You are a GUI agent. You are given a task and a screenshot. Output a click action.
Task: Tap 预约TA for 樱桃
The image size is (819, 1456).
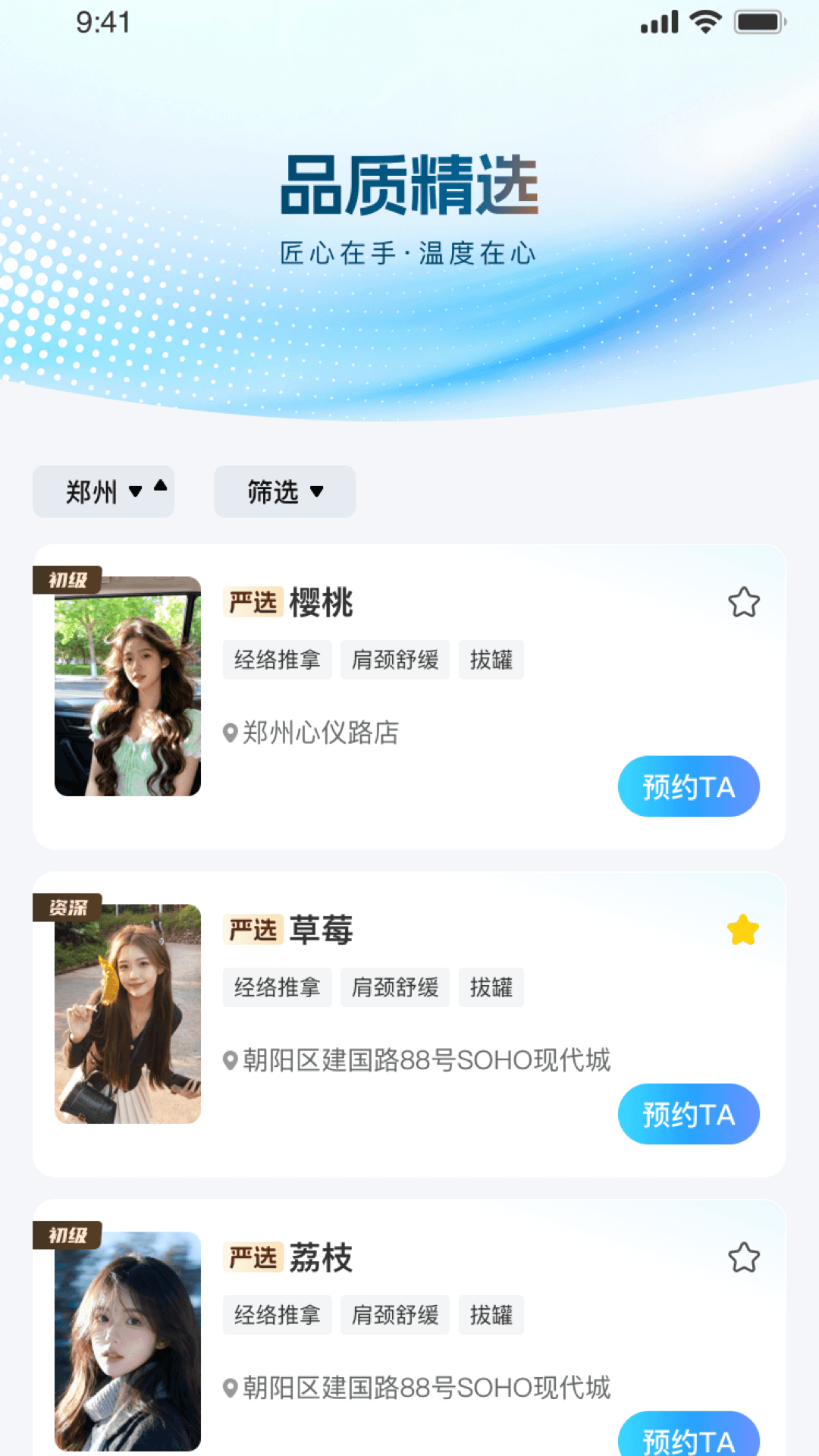(x=689, y=786)
